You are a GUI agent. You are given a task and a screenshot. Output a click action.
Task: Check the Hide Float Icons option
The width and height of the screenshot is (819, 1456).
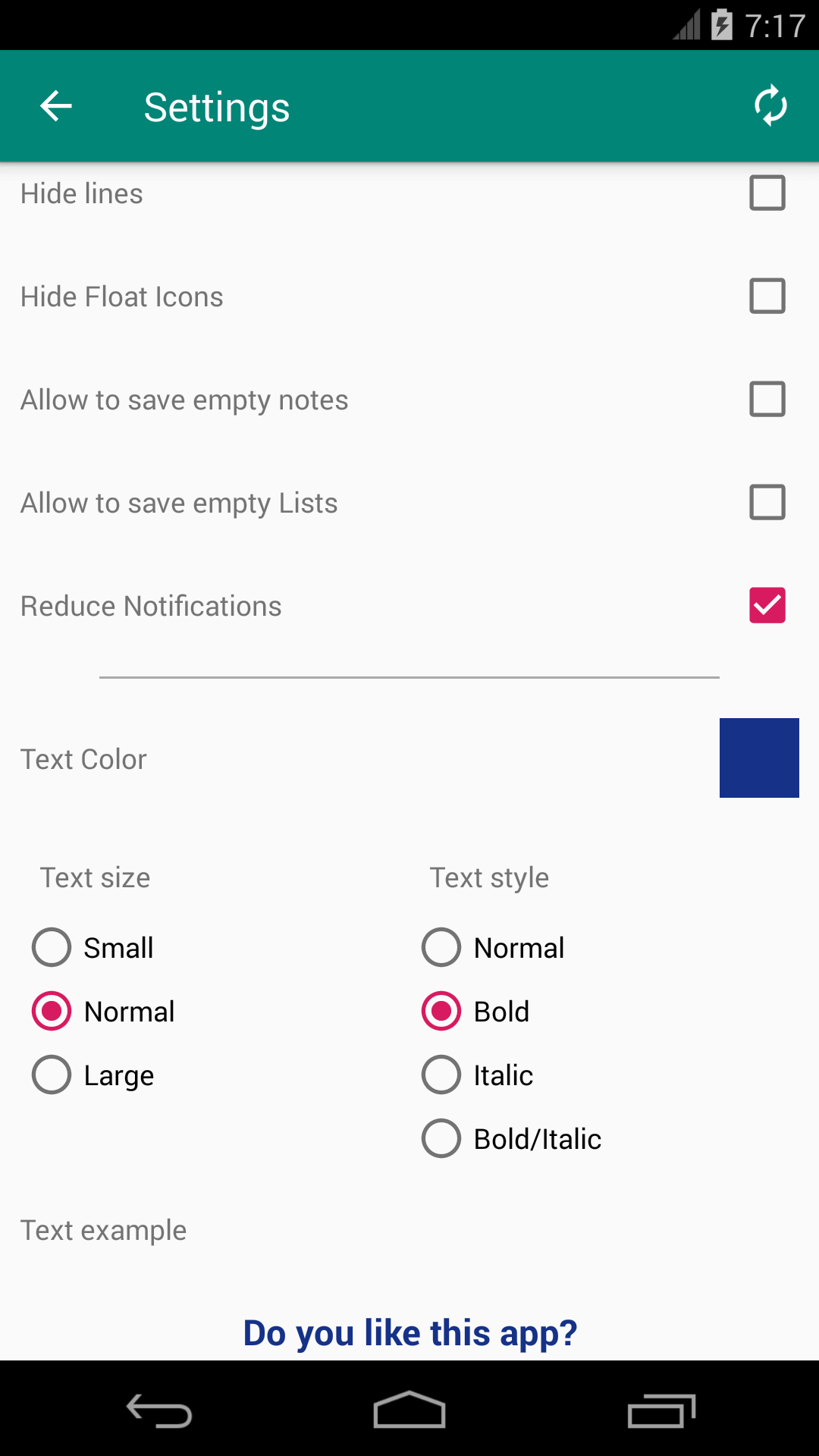(767, 297)
